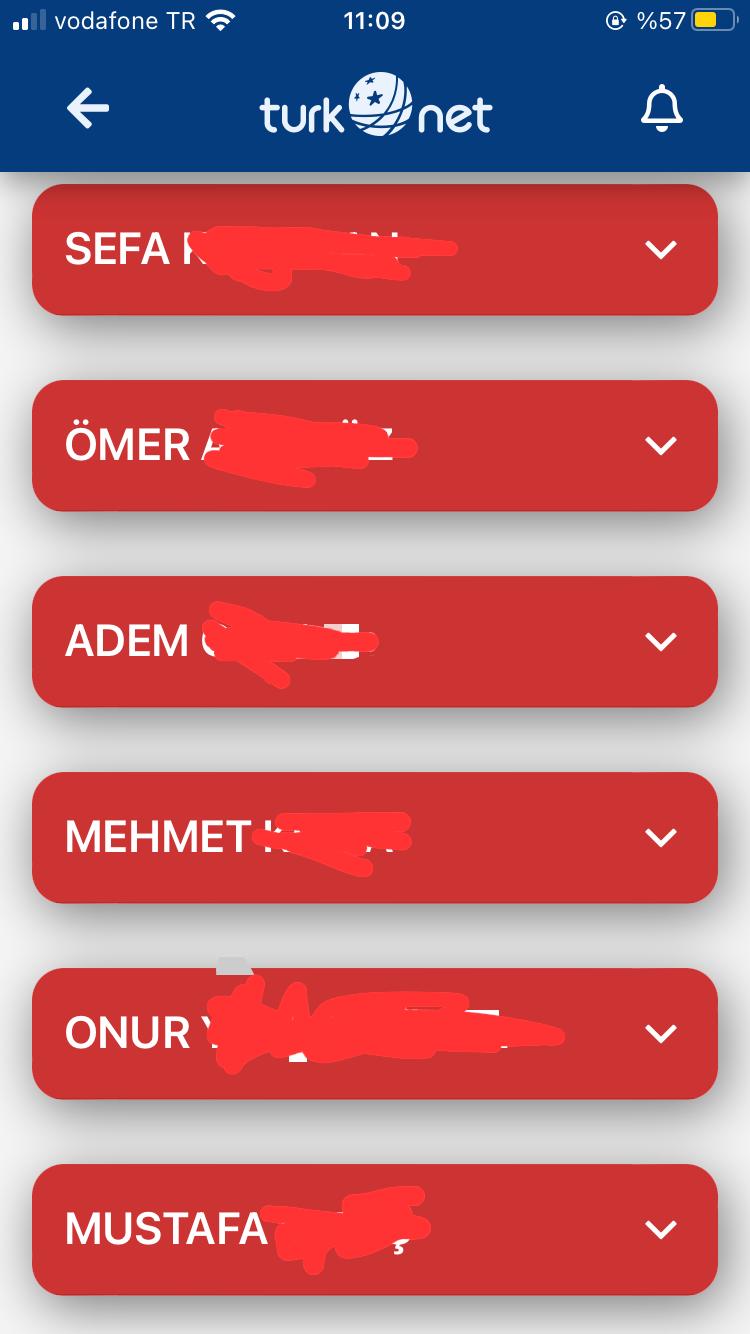The width and height of the screenshot is (750, 1334).
Task: Expand the MUSTAFA card
Action: [375, 1230]
